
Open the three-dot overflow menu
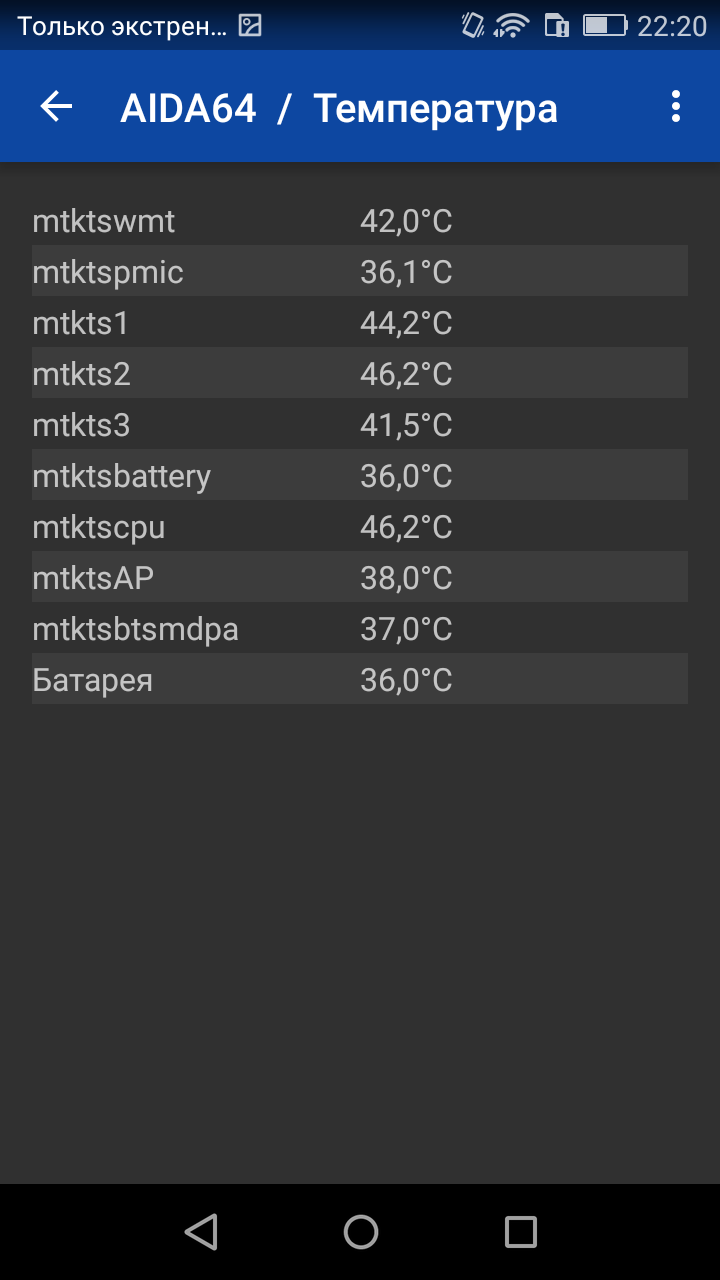coord(676,107)
